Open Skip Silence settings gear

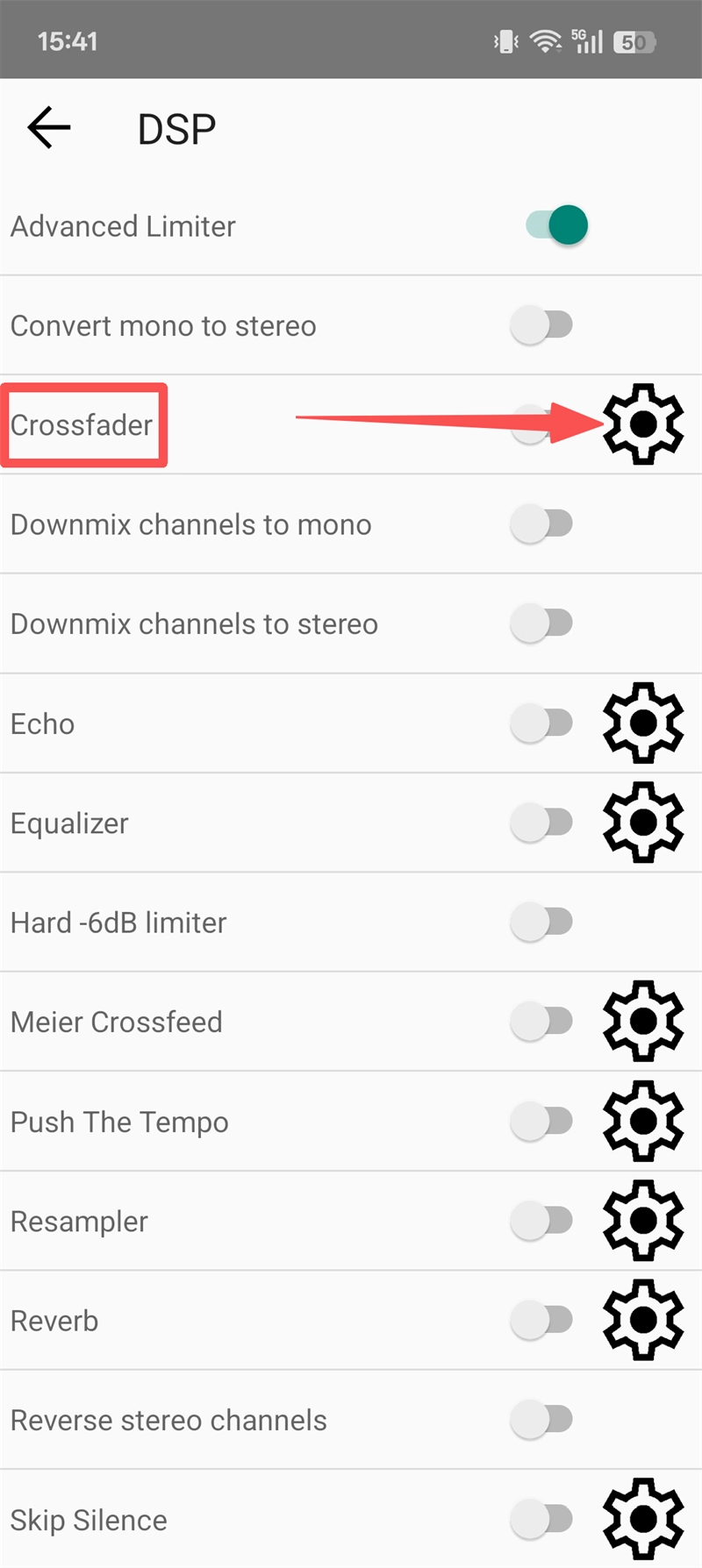643,1520
